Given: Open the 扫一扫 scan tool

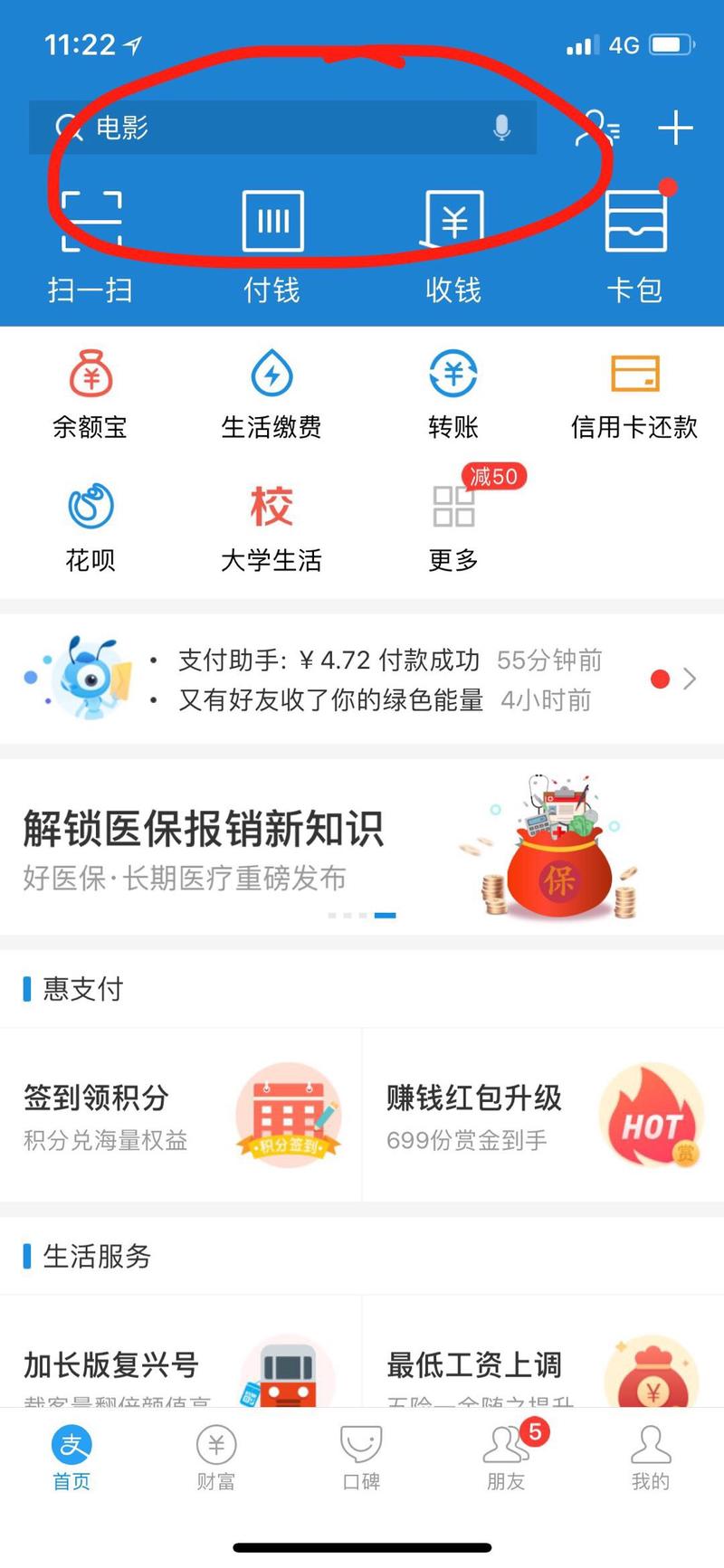Looking at the screenshot, I should [90, 237].
